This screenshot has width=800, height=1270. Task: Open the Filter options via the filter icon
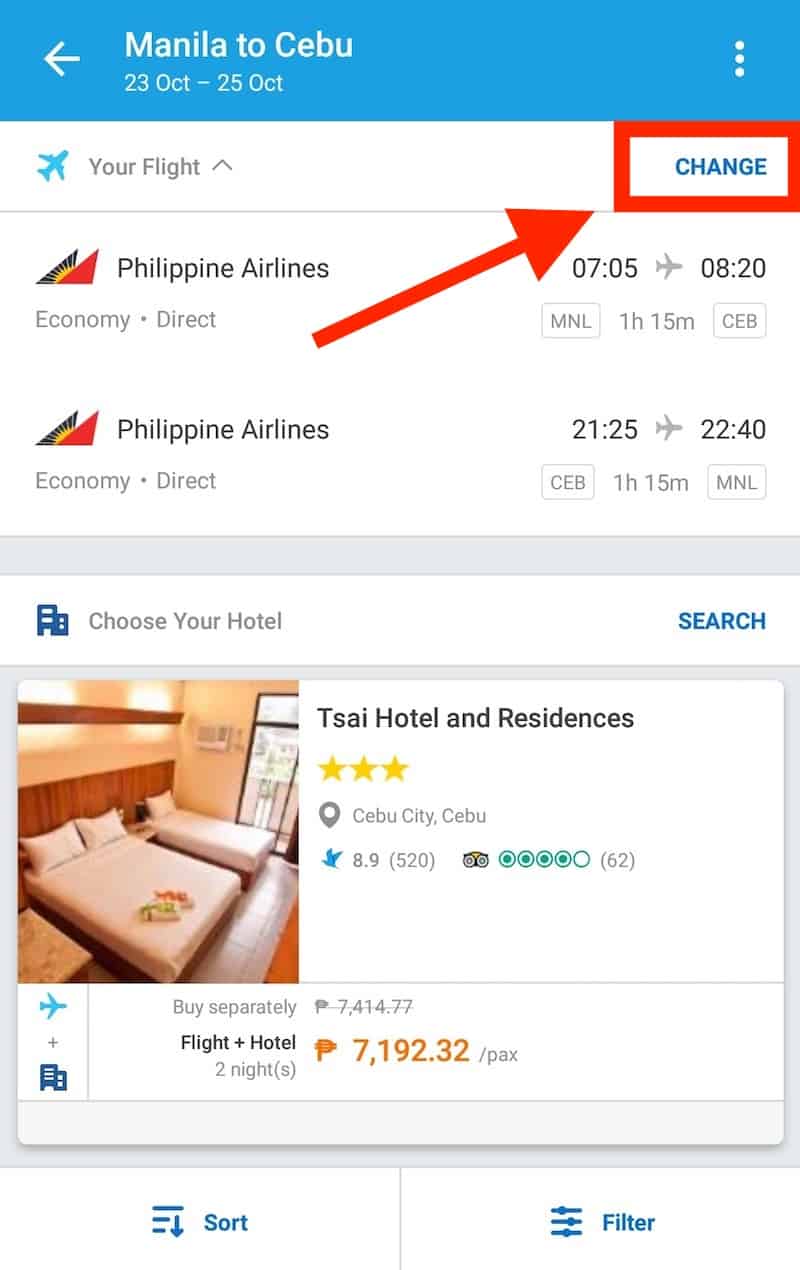coord(565,1221)
